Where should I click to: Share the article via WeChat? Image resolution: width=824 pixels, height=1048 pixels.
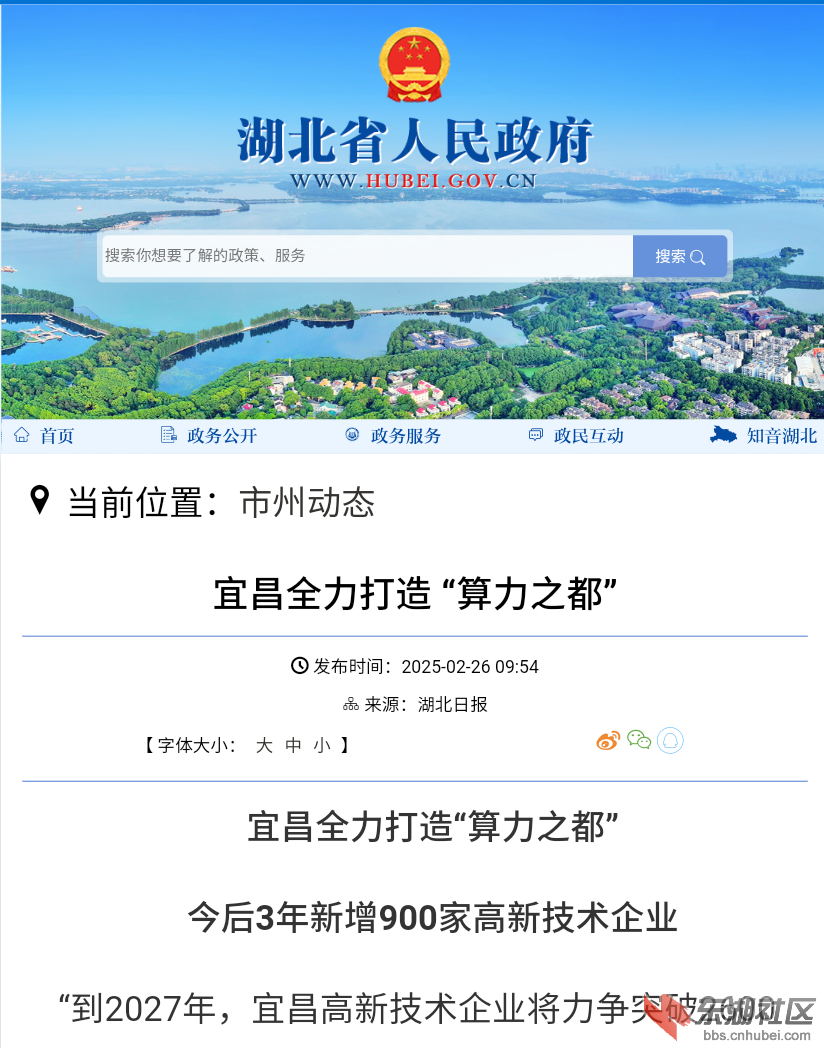point(639,740)
